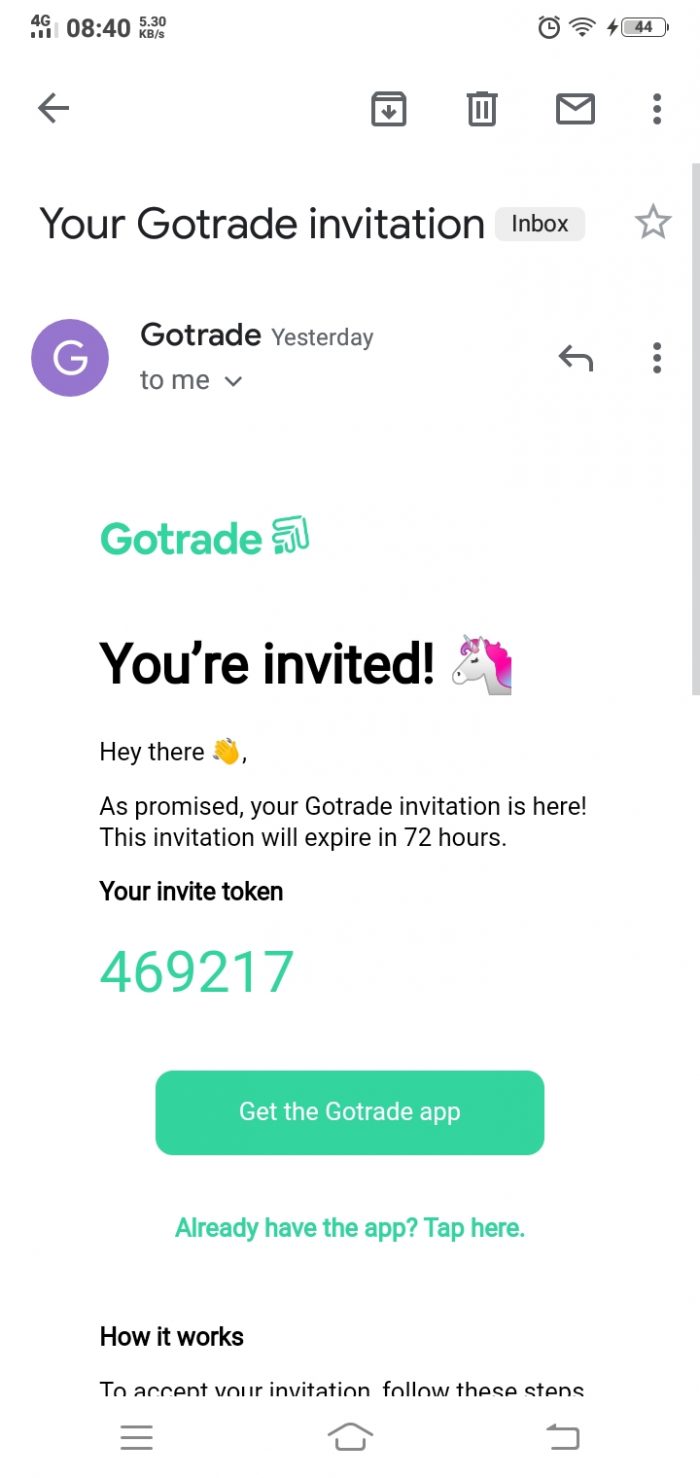Viewport: 700px width, 1478px height.
Task: Open the top toolbar overflow menu
Action: (x=656, y=108)
